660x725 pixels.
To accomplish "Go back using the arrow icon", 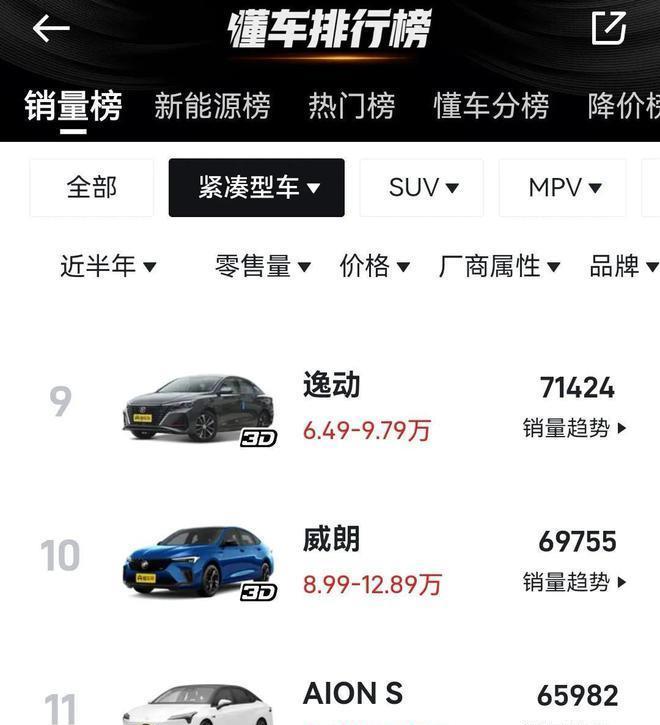I will (51, 28).
